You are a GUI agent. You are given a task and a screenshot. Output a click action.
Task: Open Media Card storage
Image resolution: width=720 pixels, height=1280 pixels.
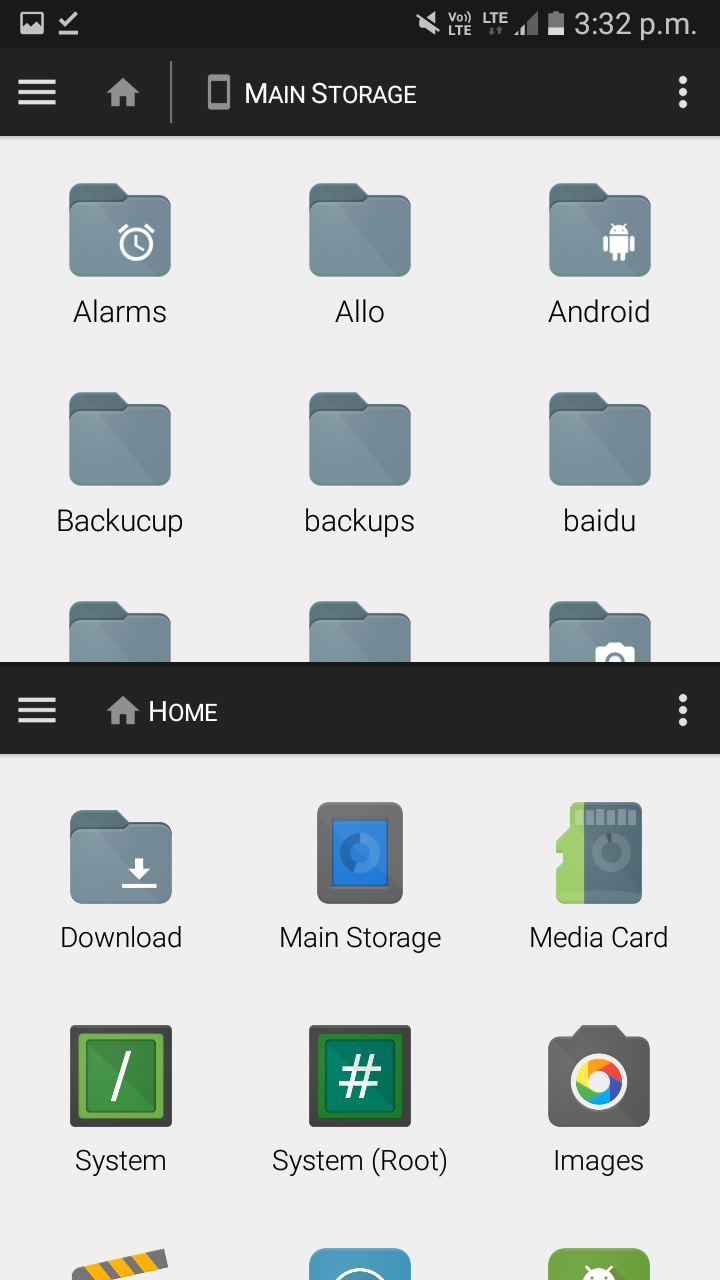point(599,878)
